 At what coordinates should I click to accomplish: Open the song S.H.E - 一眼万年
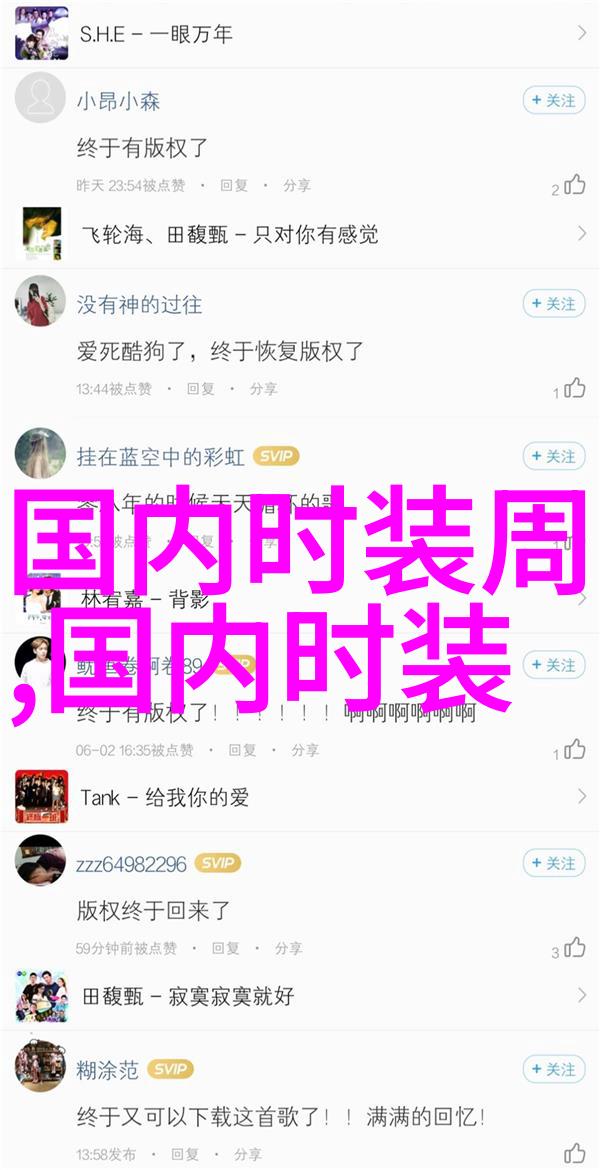pos(300,34)
